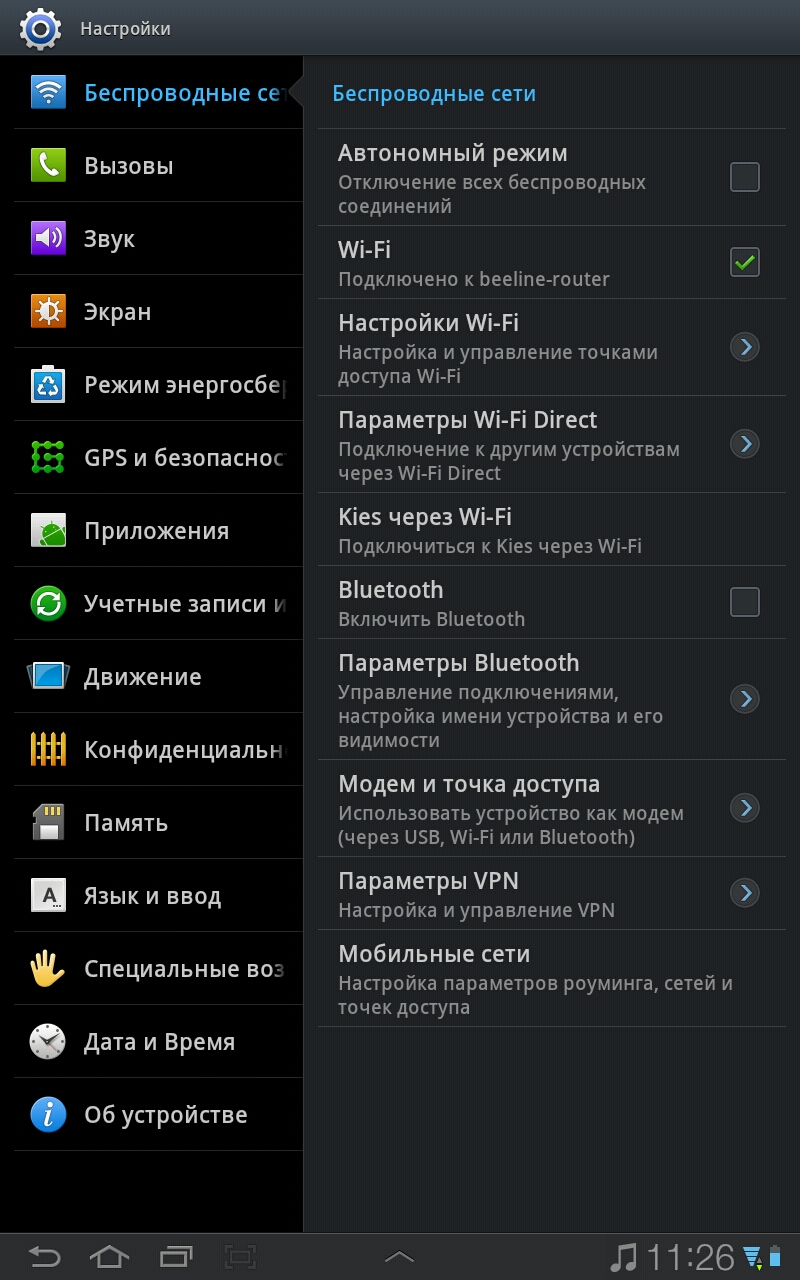The height and width of the screenshot is (1280, 800).
Task: Tap the system back button
Action: tap(43, 1256)
